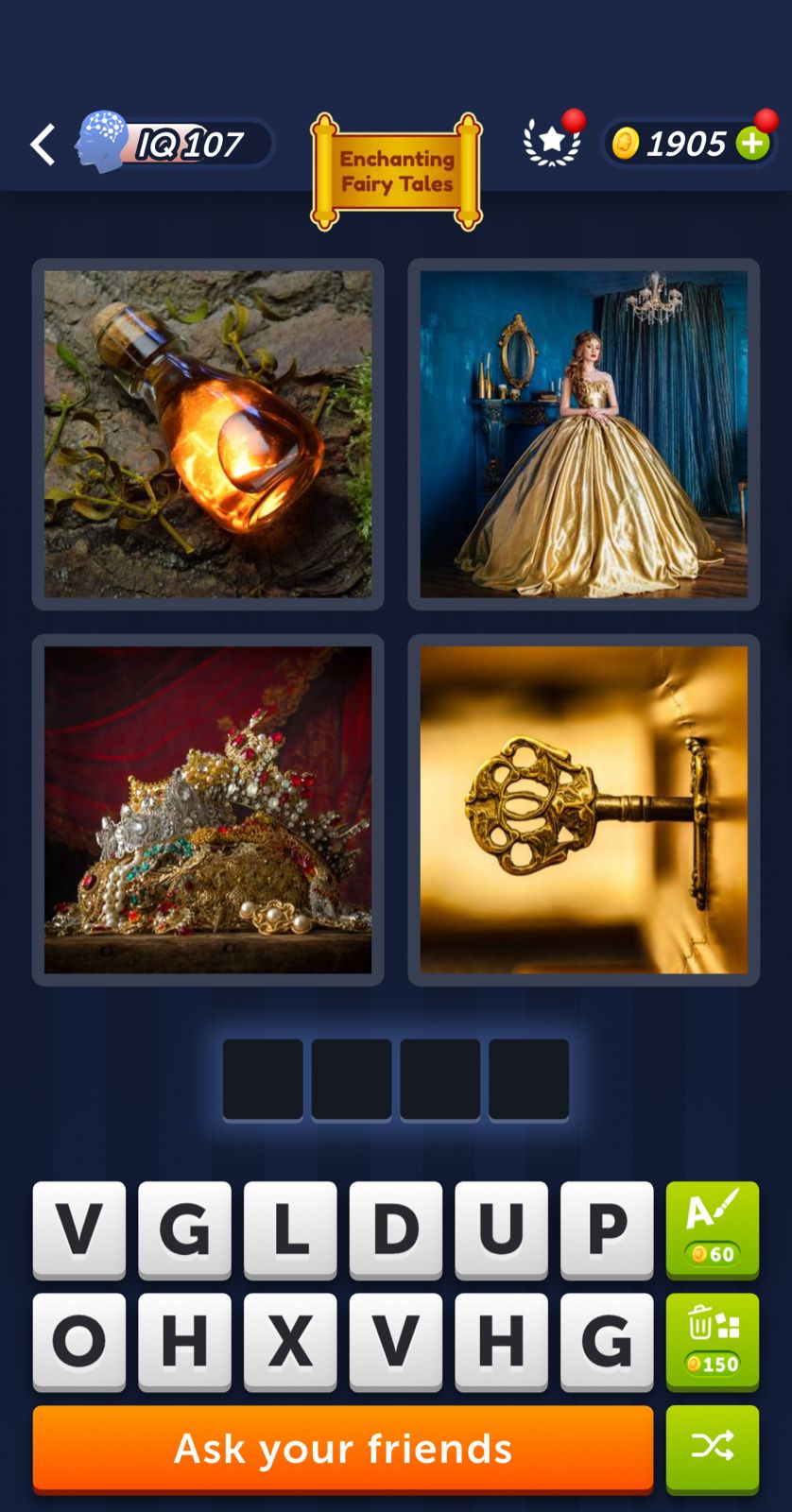Tap the letter O tile
Screen dimensions: 792x1512
tap(79, 1341)
